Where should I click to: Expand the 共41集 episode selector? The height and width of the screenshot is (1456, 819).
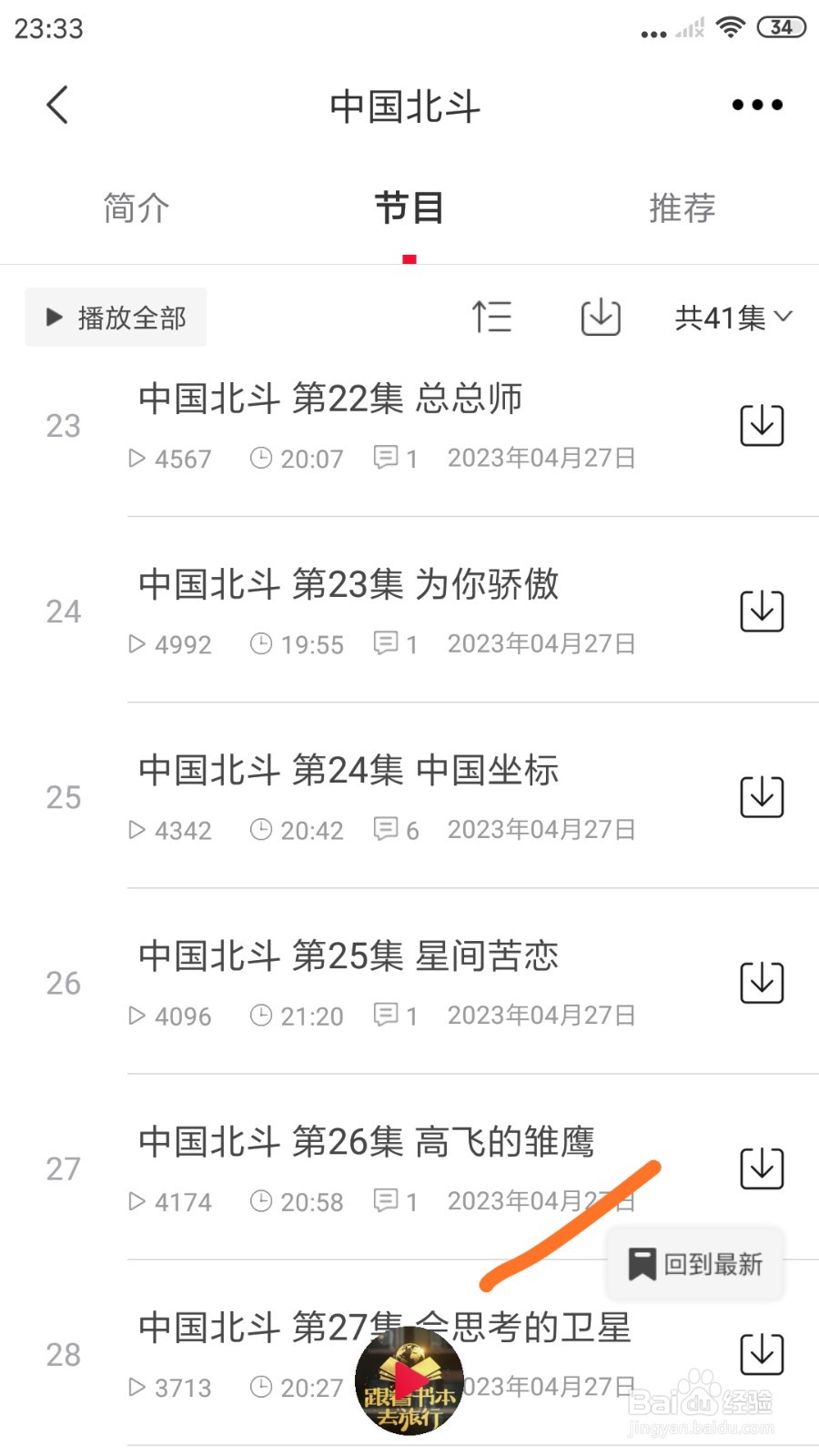tap(733, 317)
